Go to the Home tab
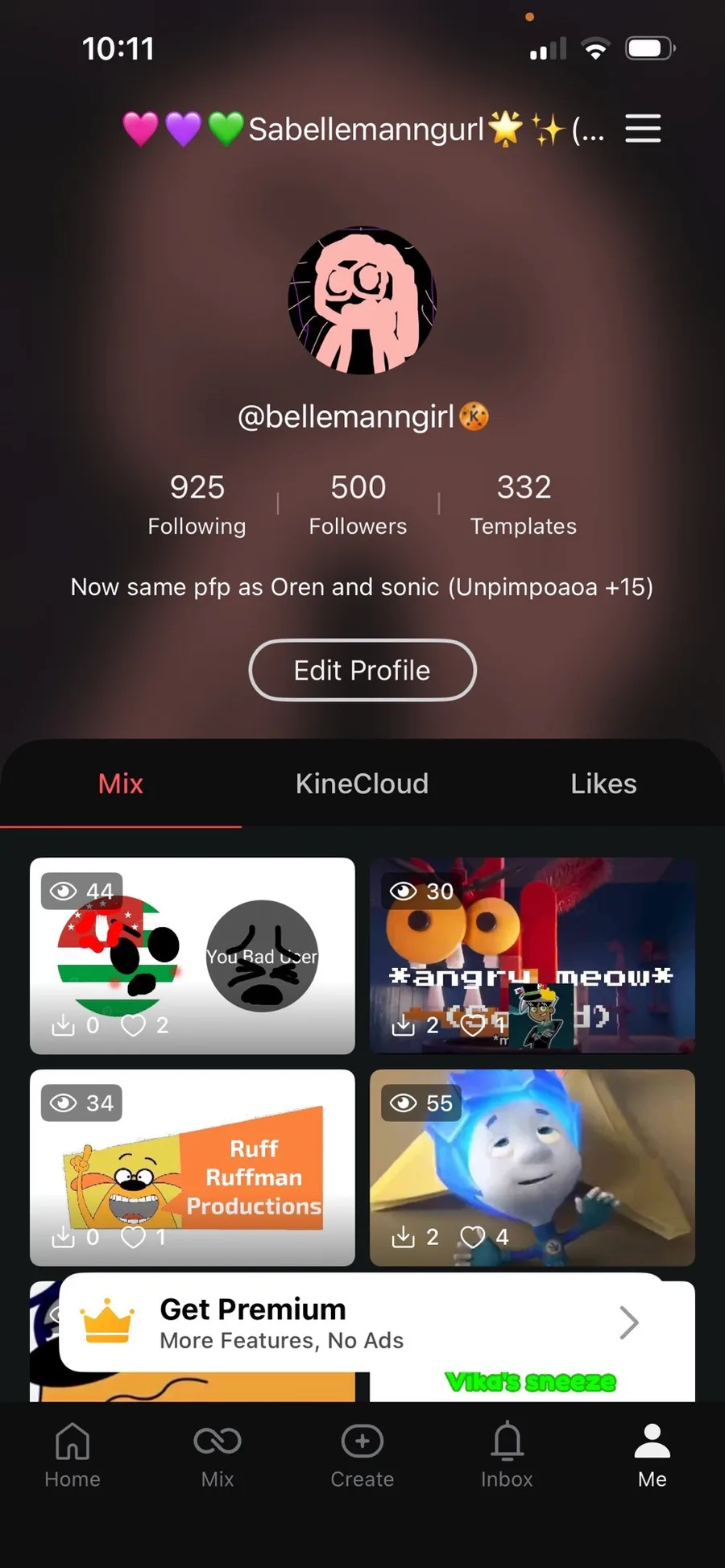 72,1455
